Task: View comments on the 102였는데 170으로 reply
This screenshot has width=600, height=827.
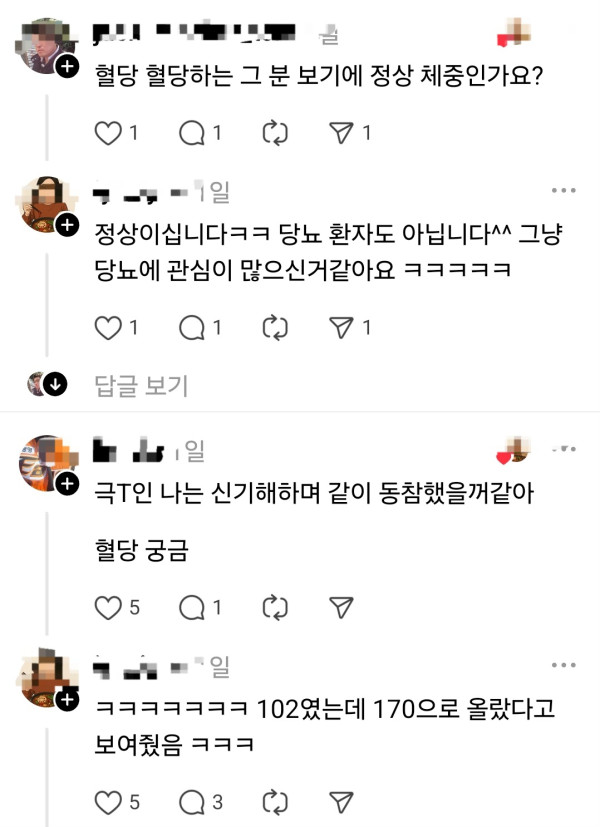Action: pyautogui.click(x=191, y=800)
